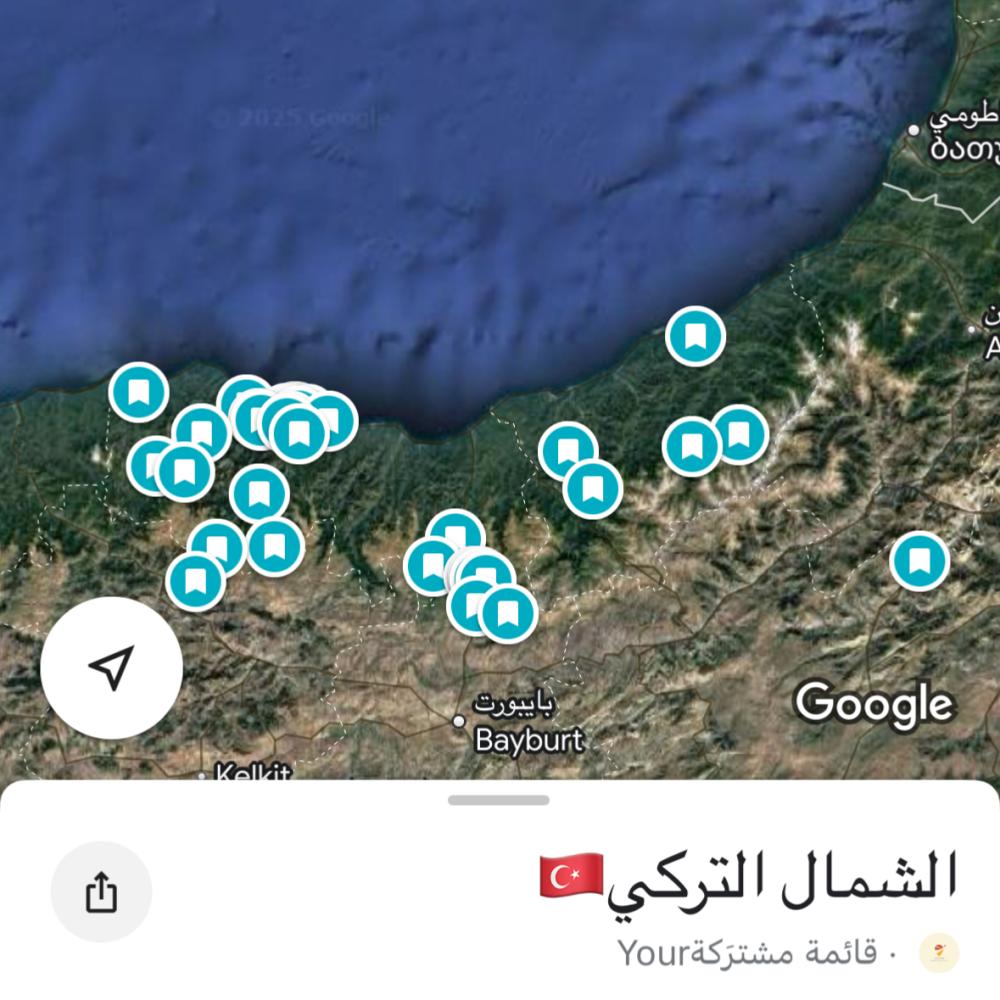Open the saved place pin near Batumi coast

coord(695,335)
